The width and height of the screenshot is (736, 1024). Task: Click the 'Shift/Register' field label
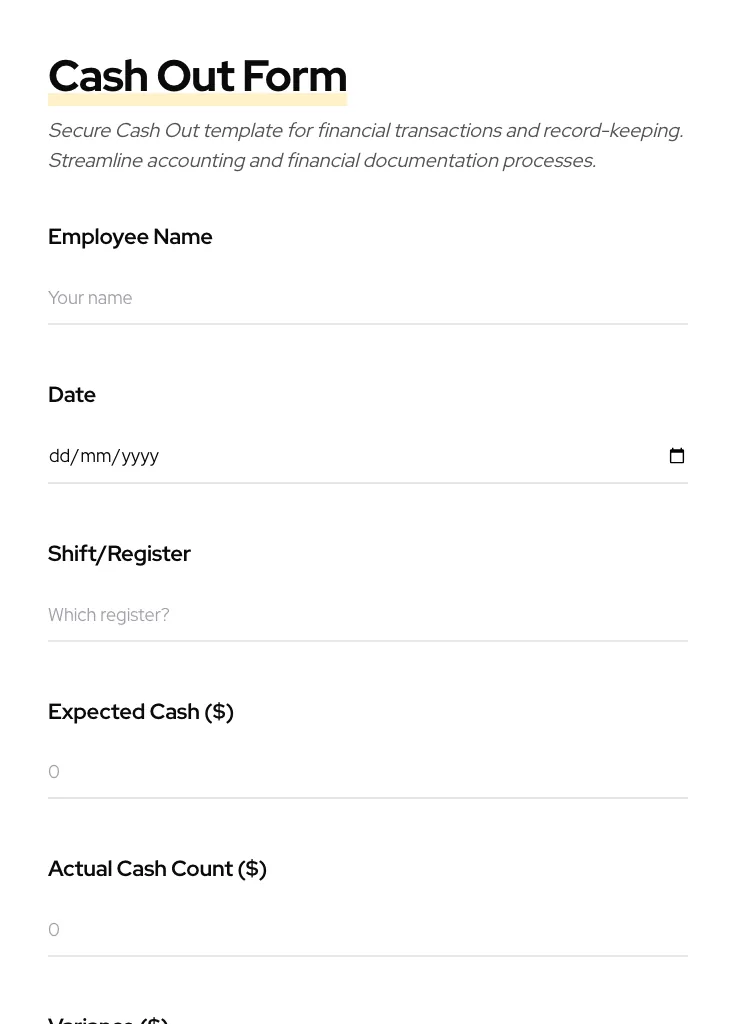tap(119, 553)
